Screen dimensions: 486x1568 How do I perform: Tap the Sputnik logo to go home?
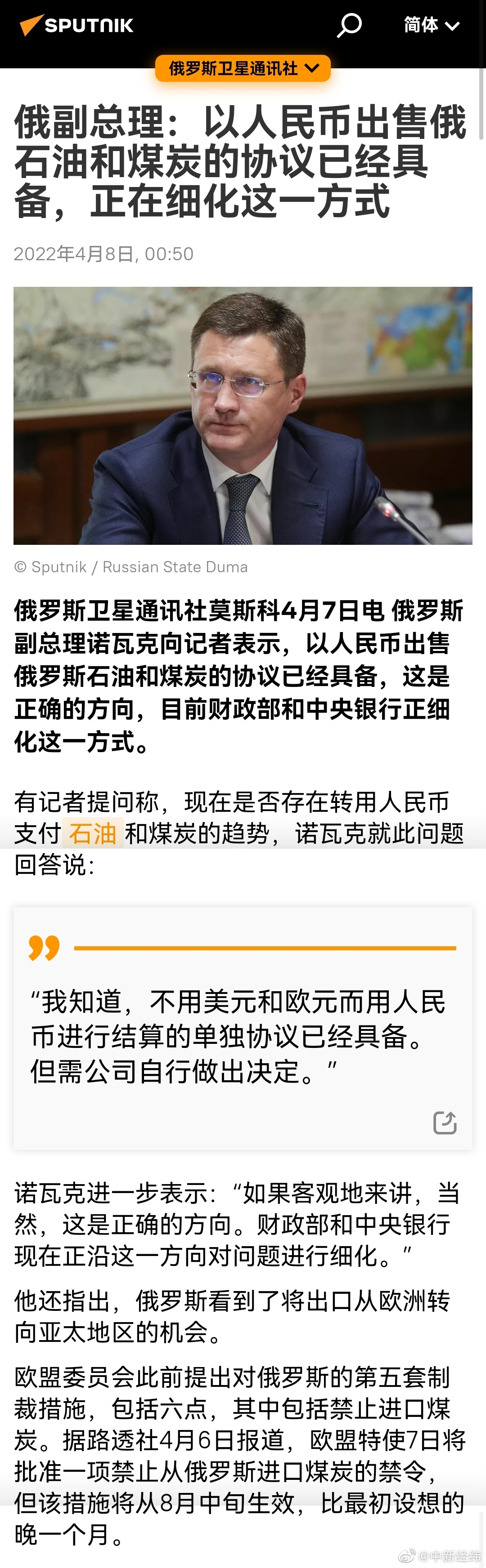pyautogui.click(x=77, y=25)
